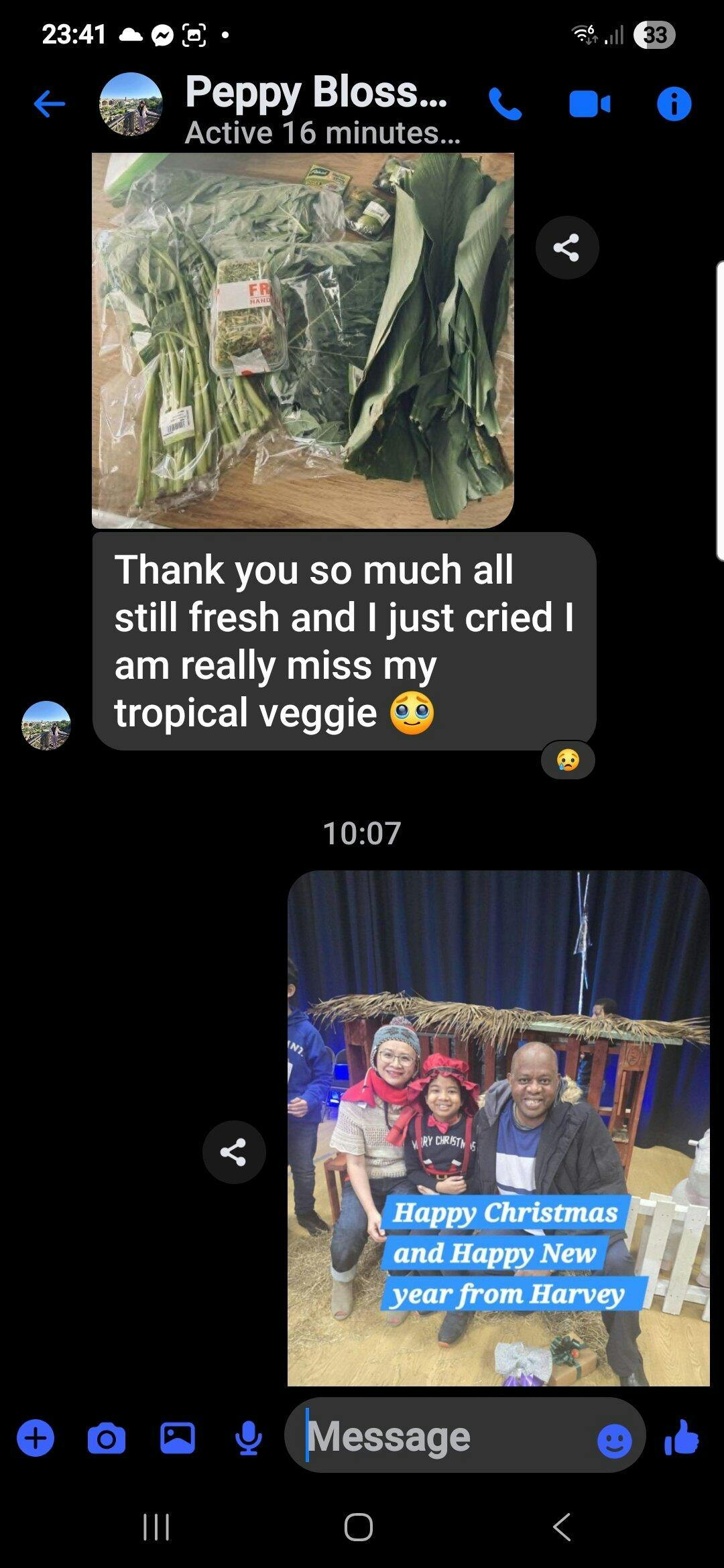
Task: Share the Happy Christmas photo
Action: [x=233, y=1153]
